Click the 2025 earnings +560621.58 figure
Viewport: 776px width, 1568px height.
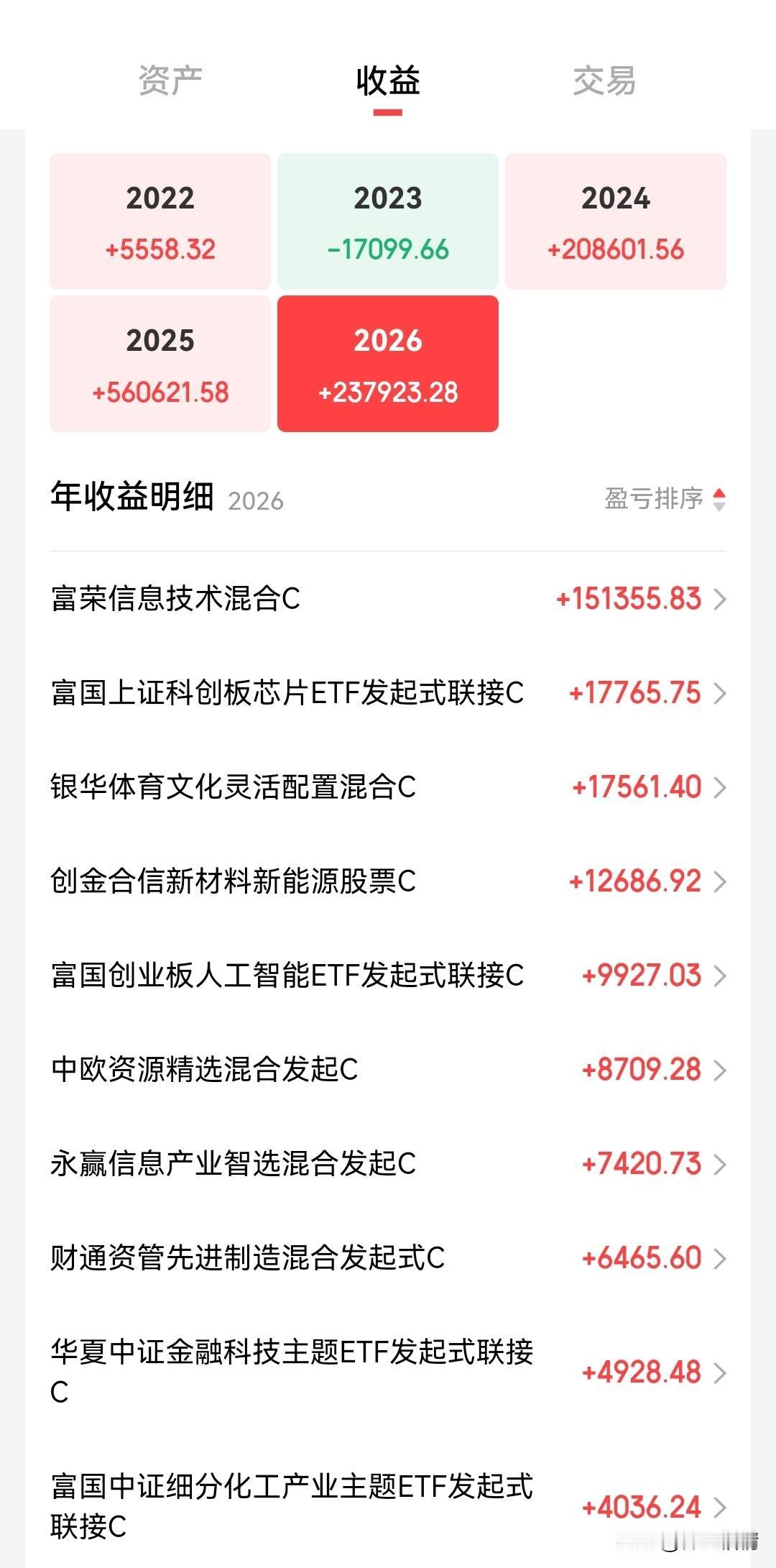(x=160, y=393)
